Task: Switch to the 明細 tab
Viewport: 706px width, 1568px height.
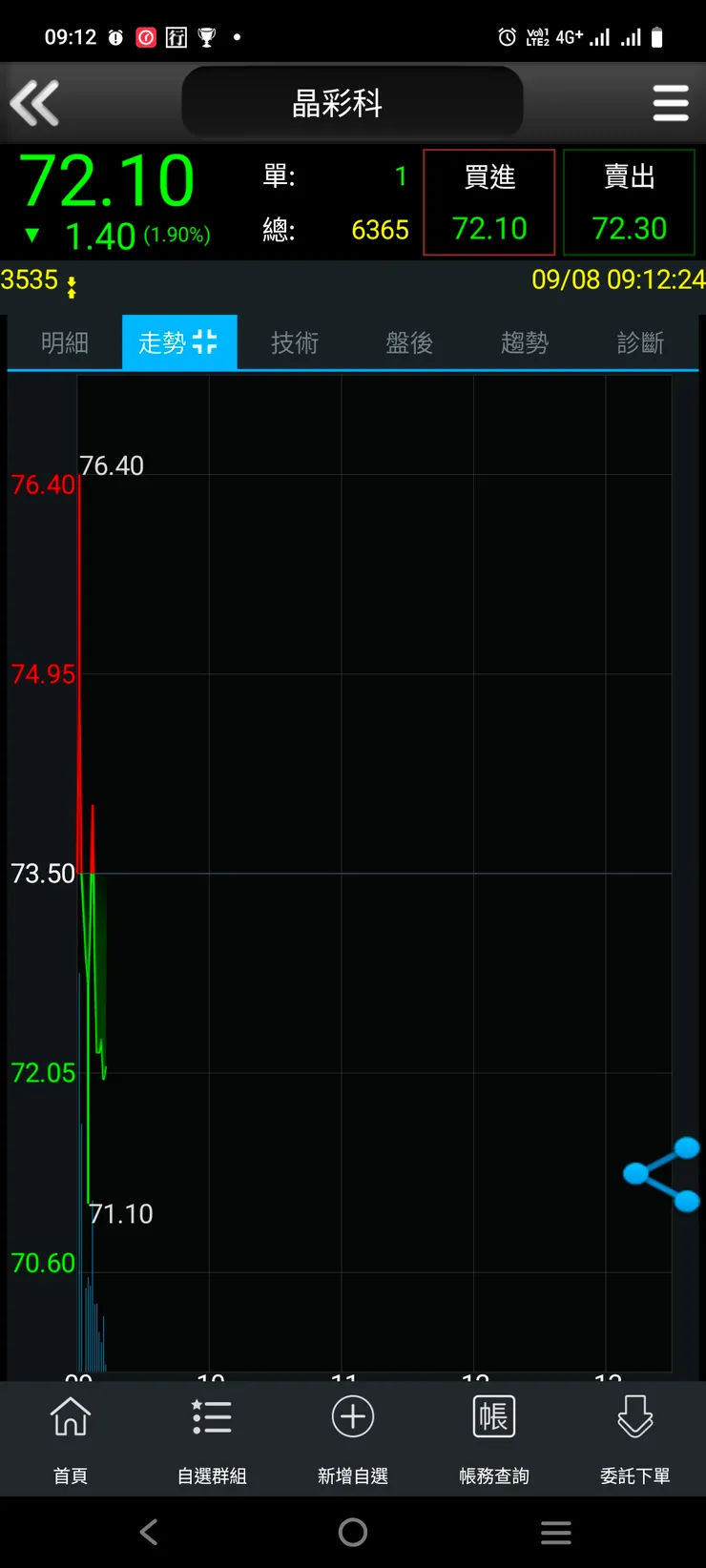Action: point(65,342)
